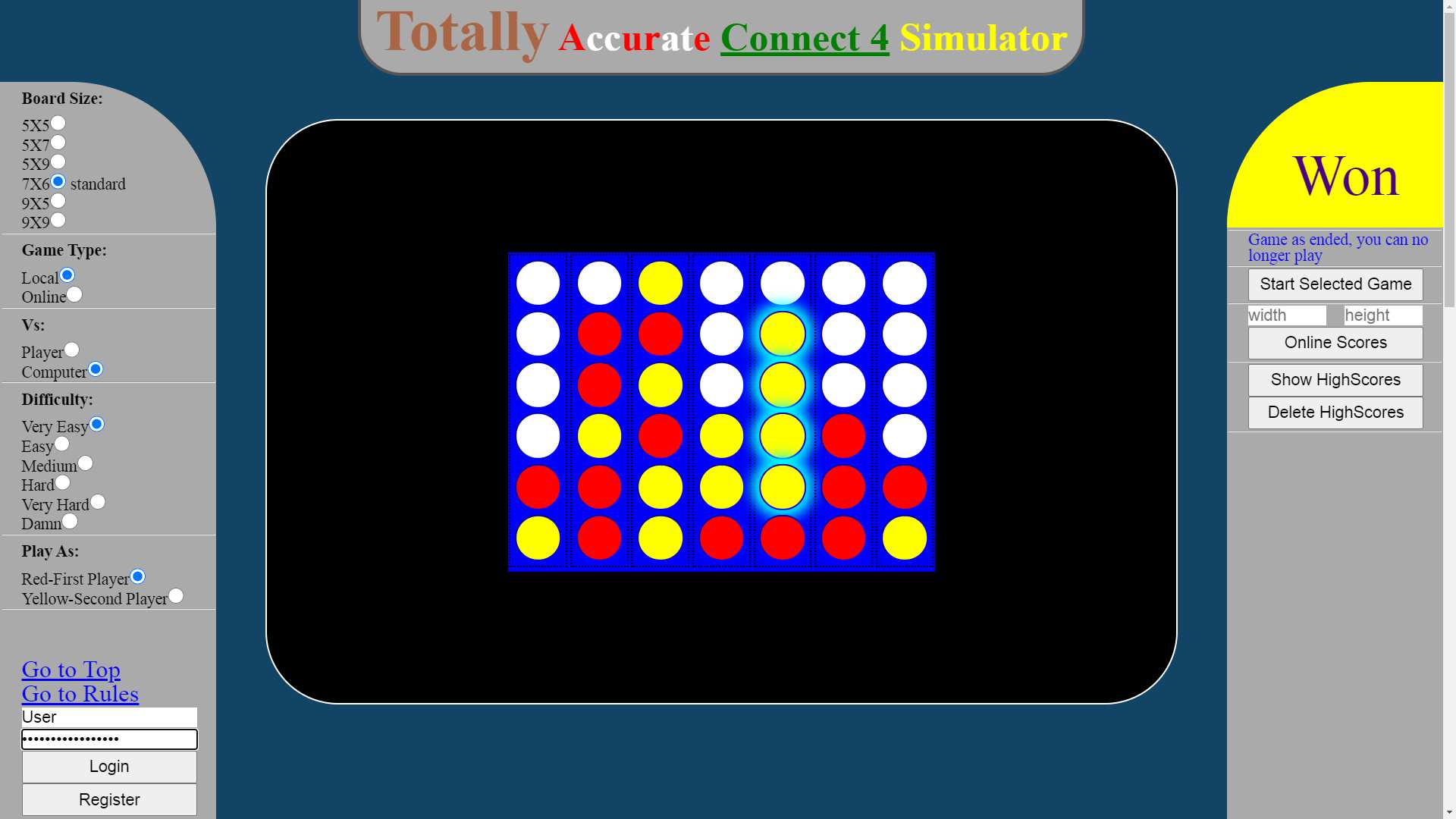Show HighScores list

coord(1335,380)
